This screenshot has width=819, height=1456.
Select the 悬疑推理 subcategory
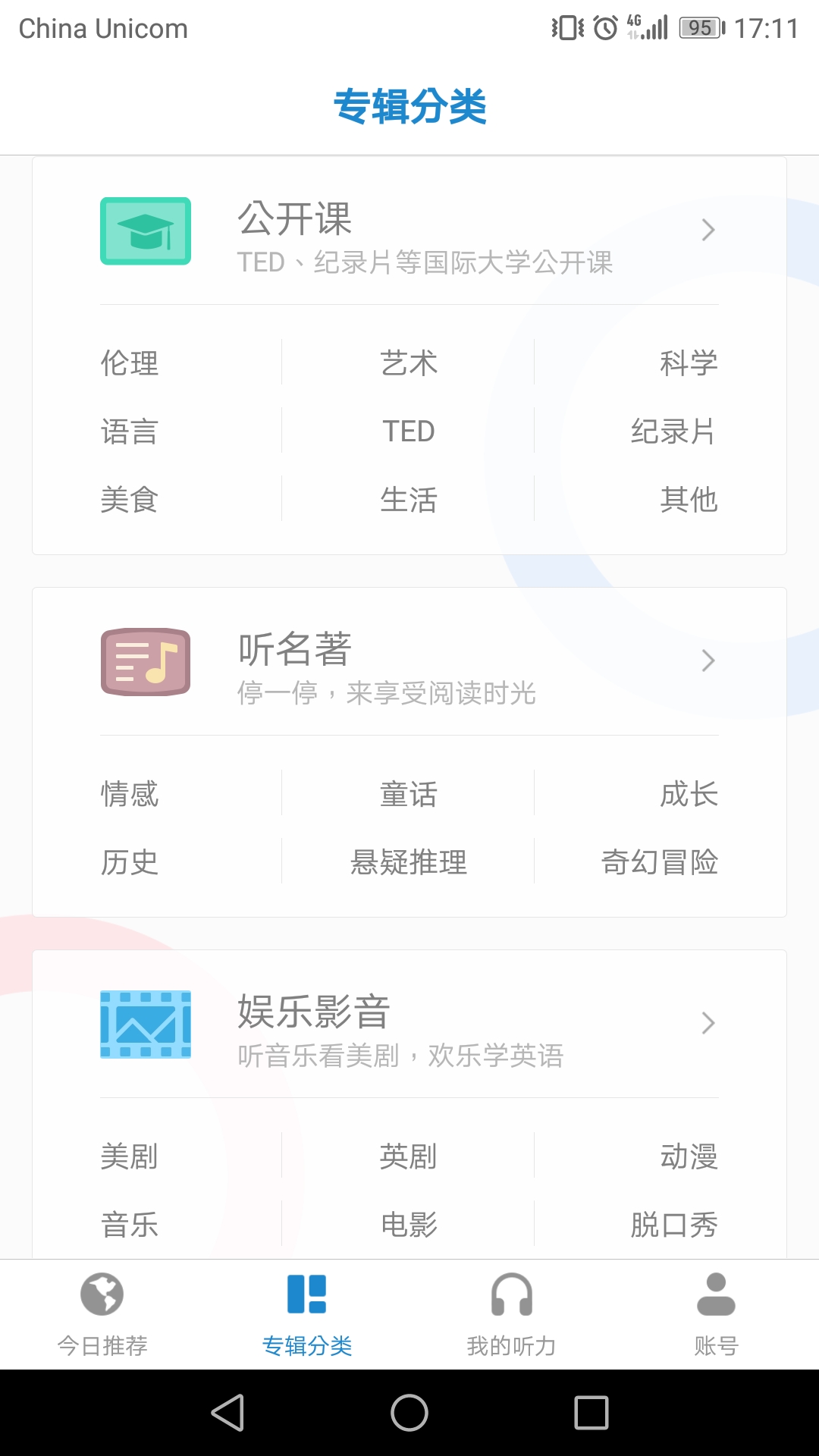(x=408, y=862)
